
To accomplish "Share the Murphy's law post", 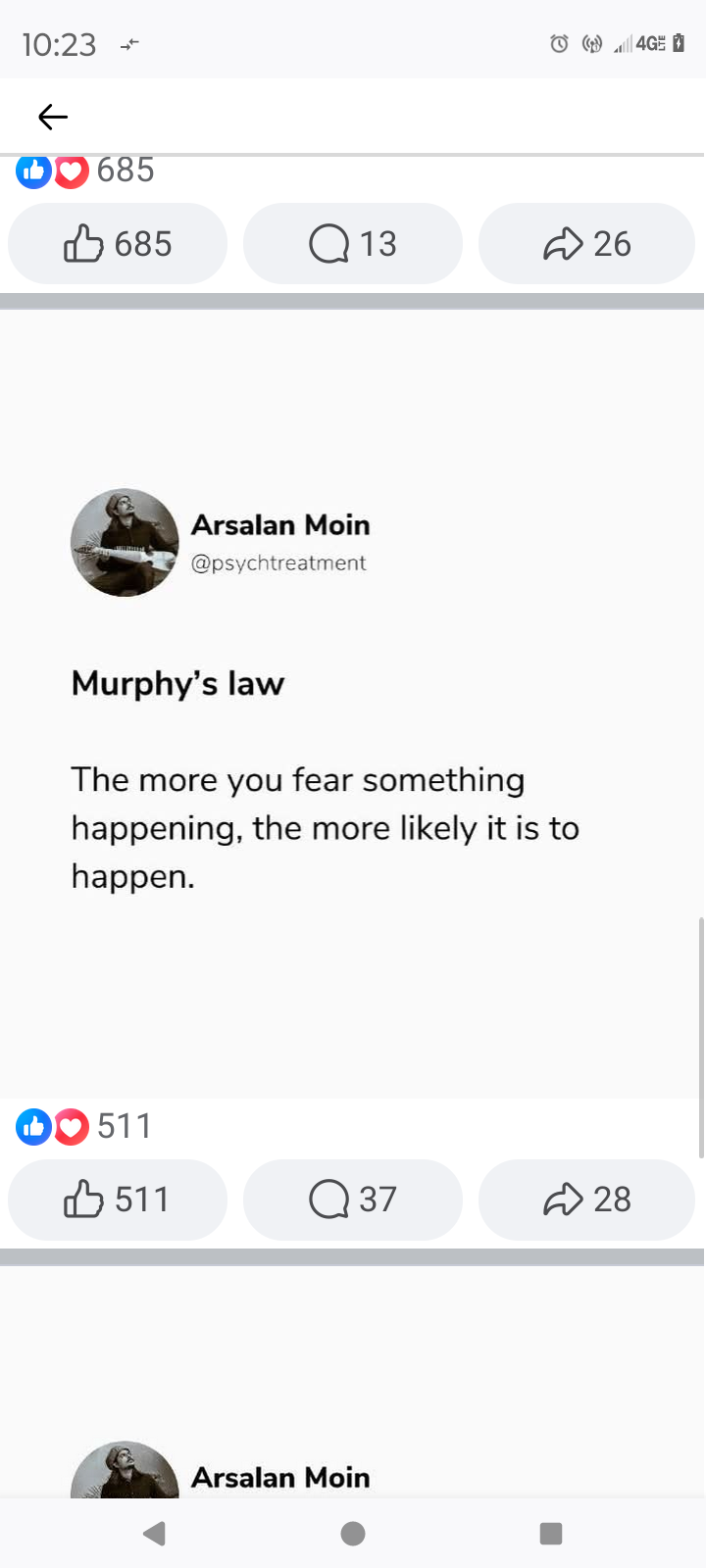I will (x=586, y=1200).
